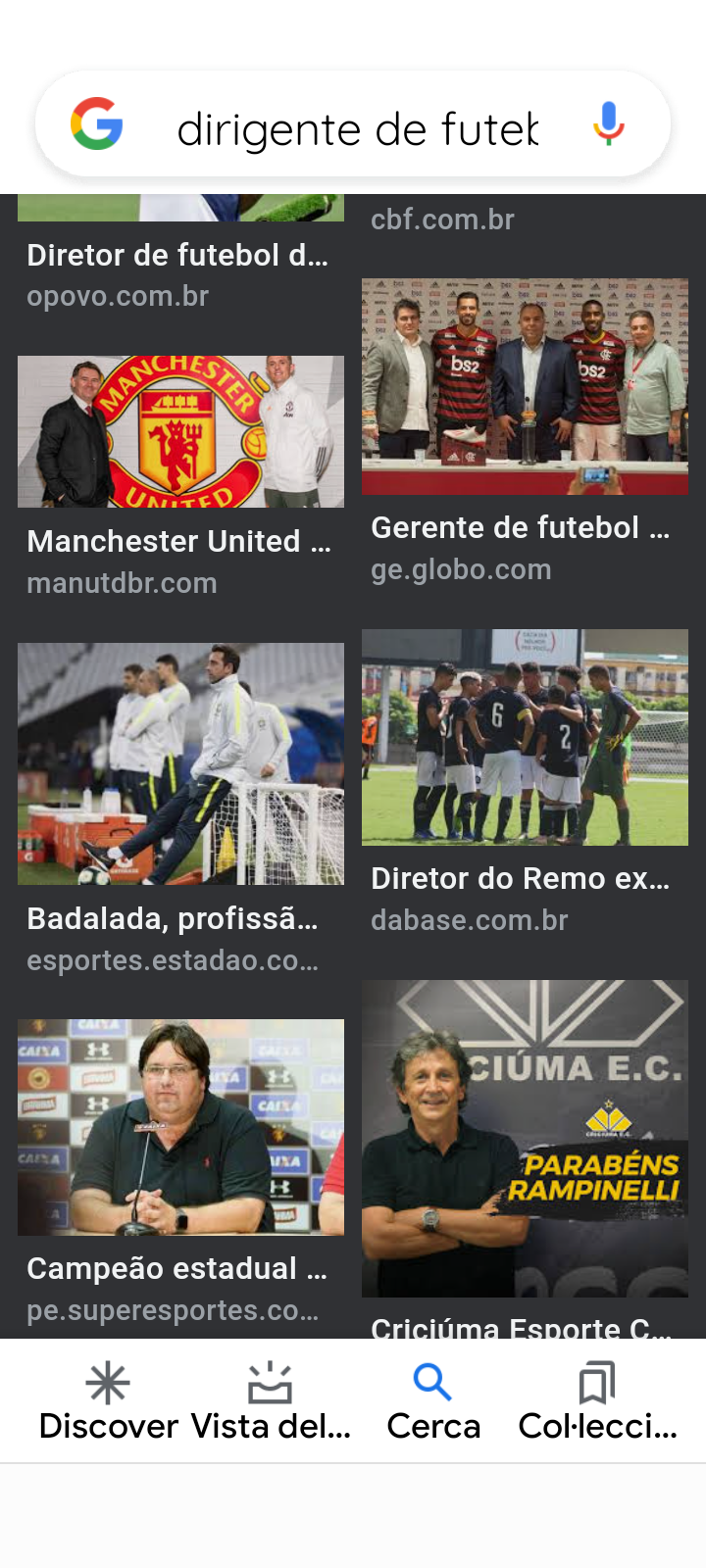View the Badalada, profissão image from esportes.estadao
Screen dimensions: 706x1568
[x=180, y=763]
